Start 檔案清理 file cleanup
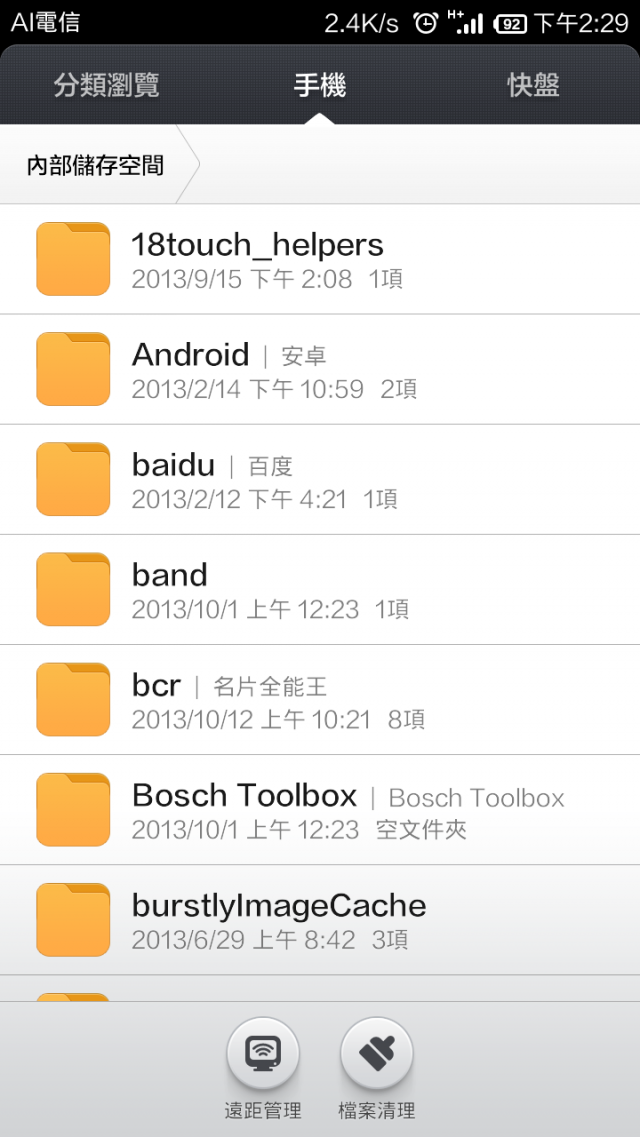Viewport: 640px width, 1138px height. [377, 1069]
